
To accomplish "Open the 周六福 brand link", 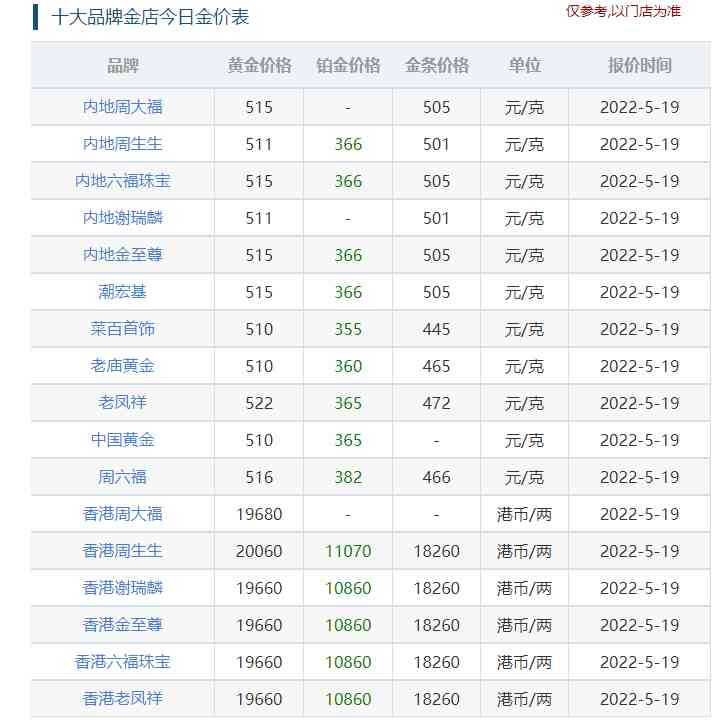I will [x=123, y=477].
